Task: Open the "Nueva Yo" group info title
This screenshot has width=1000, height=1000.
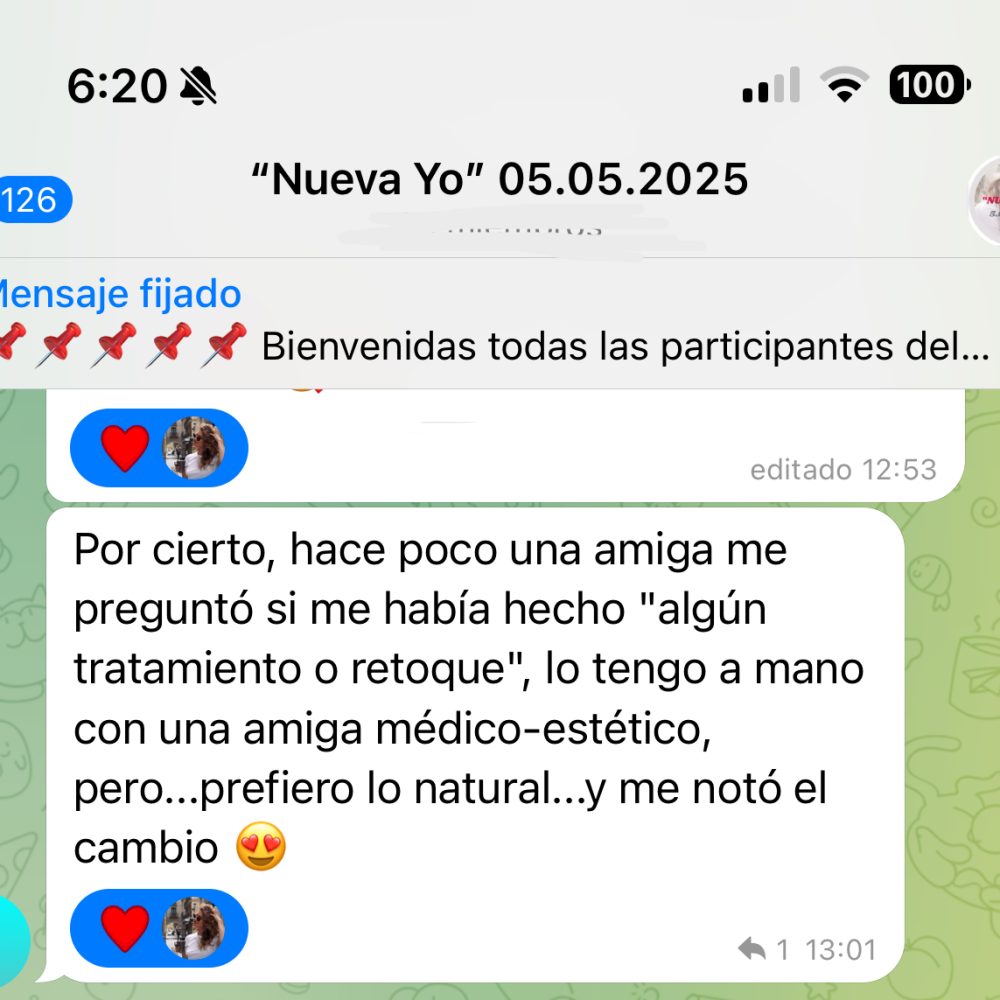Action: (498, 180)
